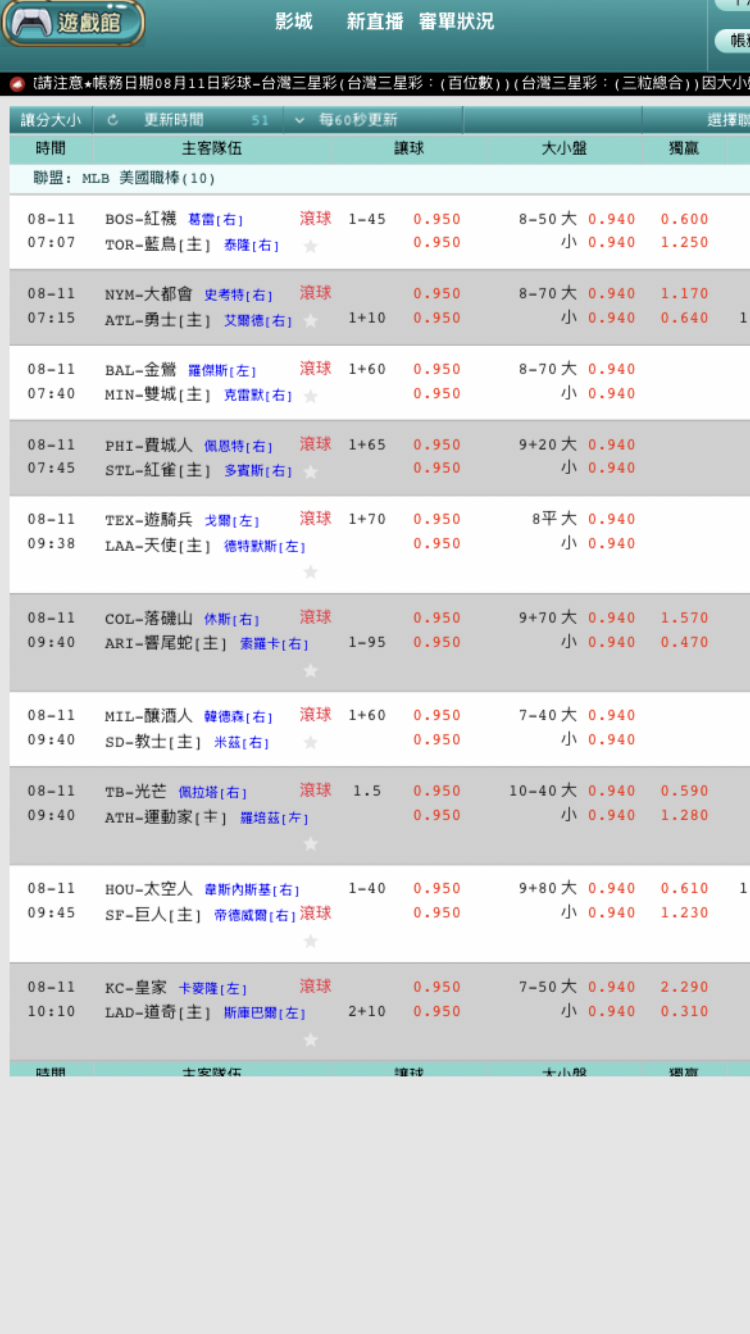The image size is (750, 1334).
Task: Choose 0.310 moneyline for LAD-道奇
Action: pyautogui.click(x=684, y=1011)
